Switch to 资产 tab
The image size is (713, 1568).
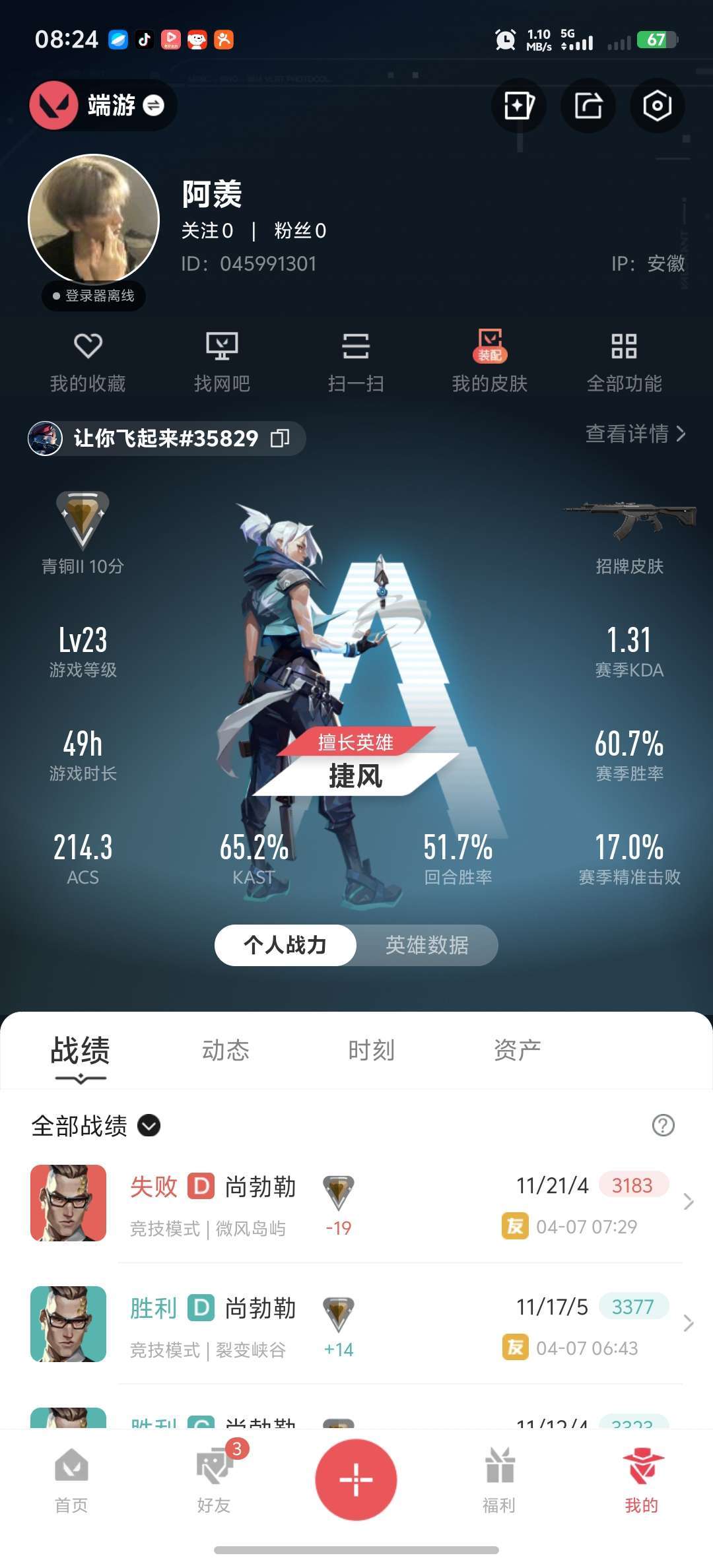[x=518, y=1050]
